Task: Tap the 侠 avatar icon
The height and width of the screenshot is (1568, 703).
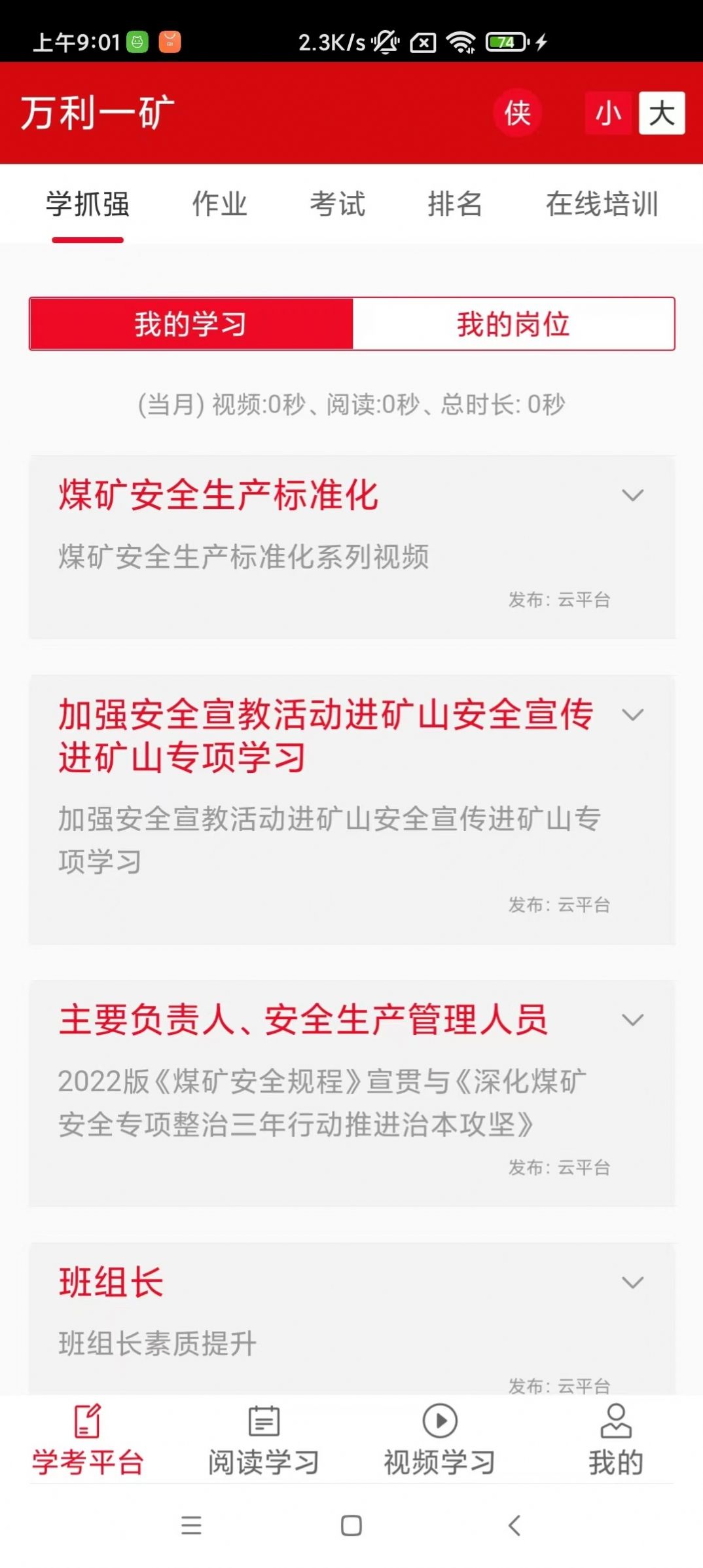Action: [x=517, y=113]
